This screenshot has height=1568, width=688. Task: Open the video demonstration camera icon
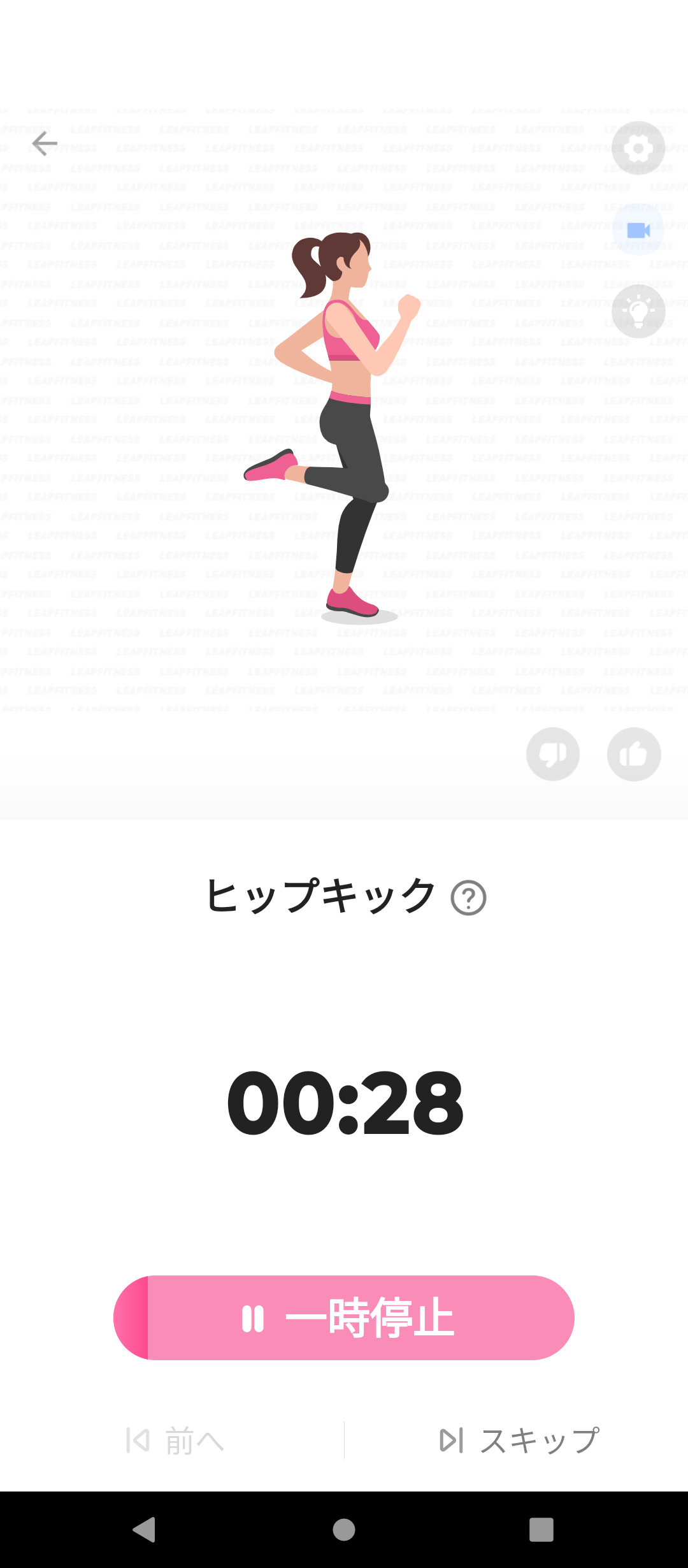click(x=638, y=230)
